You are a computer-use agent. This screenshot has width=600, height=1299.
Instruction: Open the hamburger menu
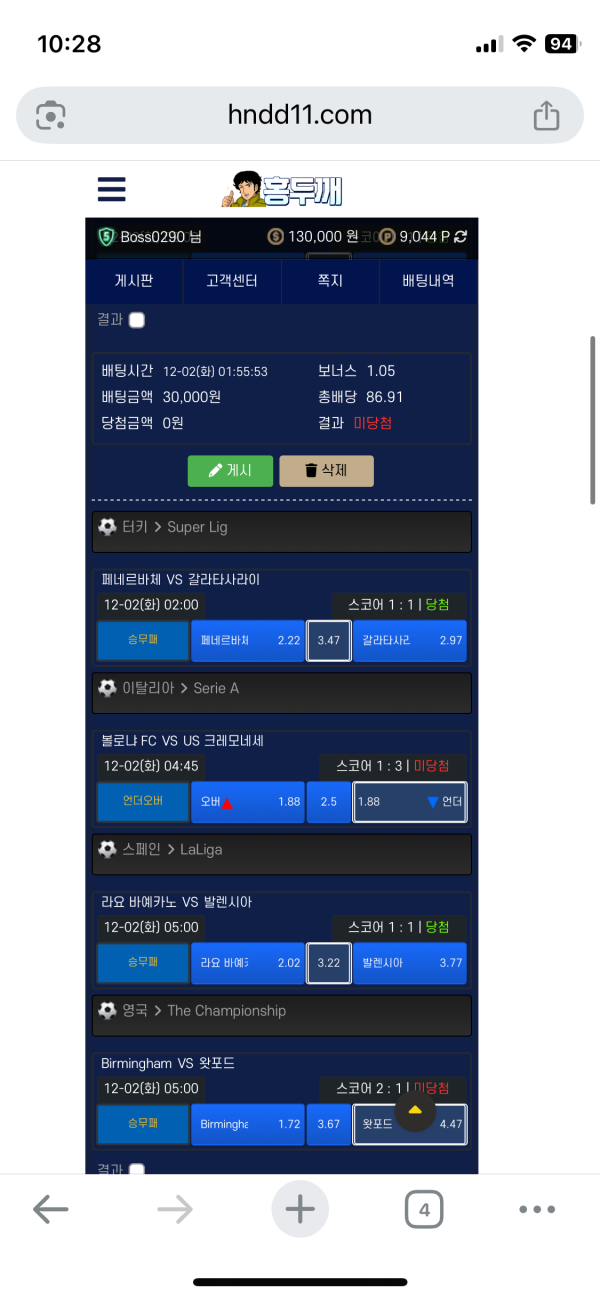(x=111, y=189)
